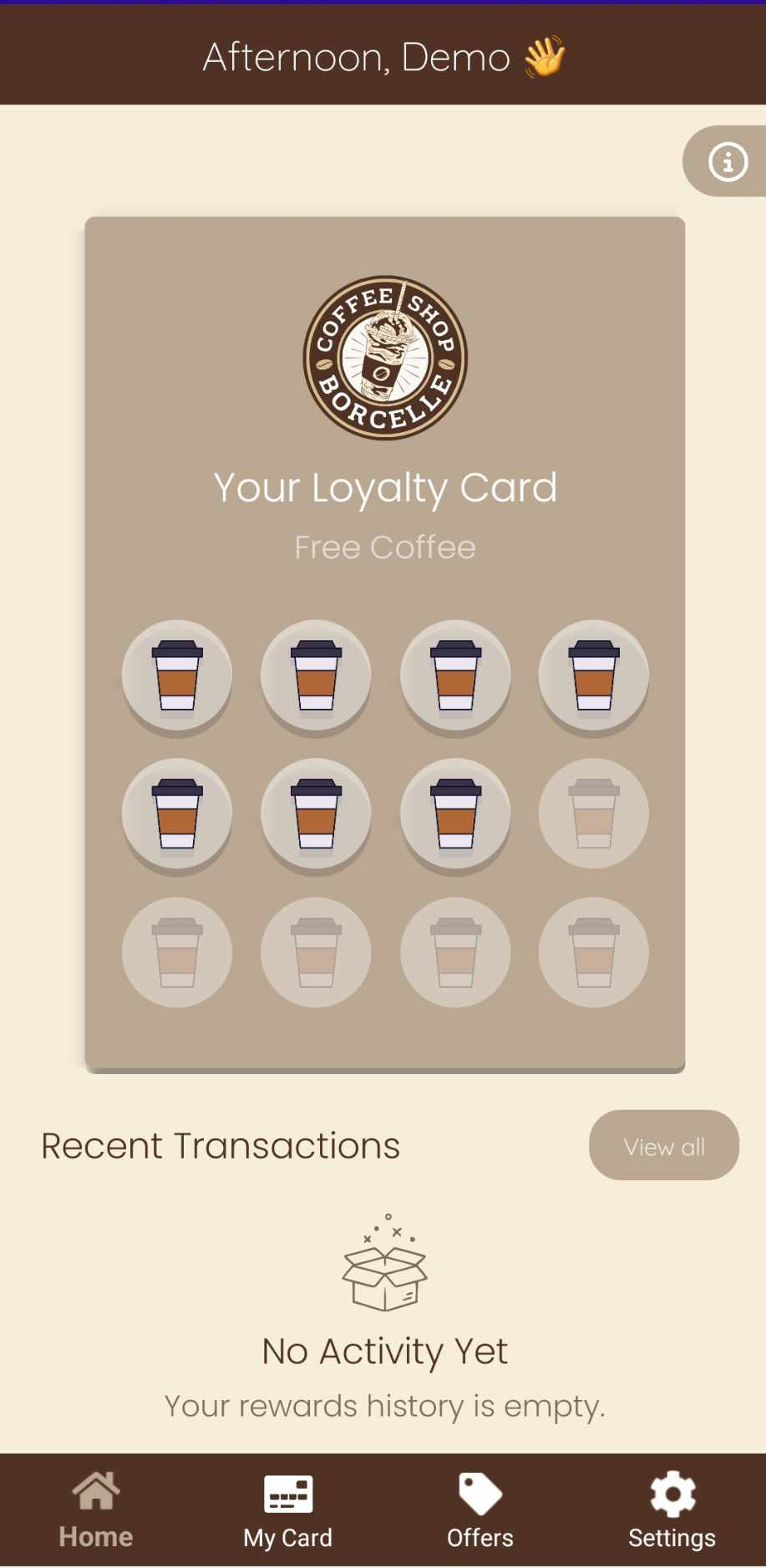
Task: Select the fourth stamp in the top row
Action: point(593,675)
